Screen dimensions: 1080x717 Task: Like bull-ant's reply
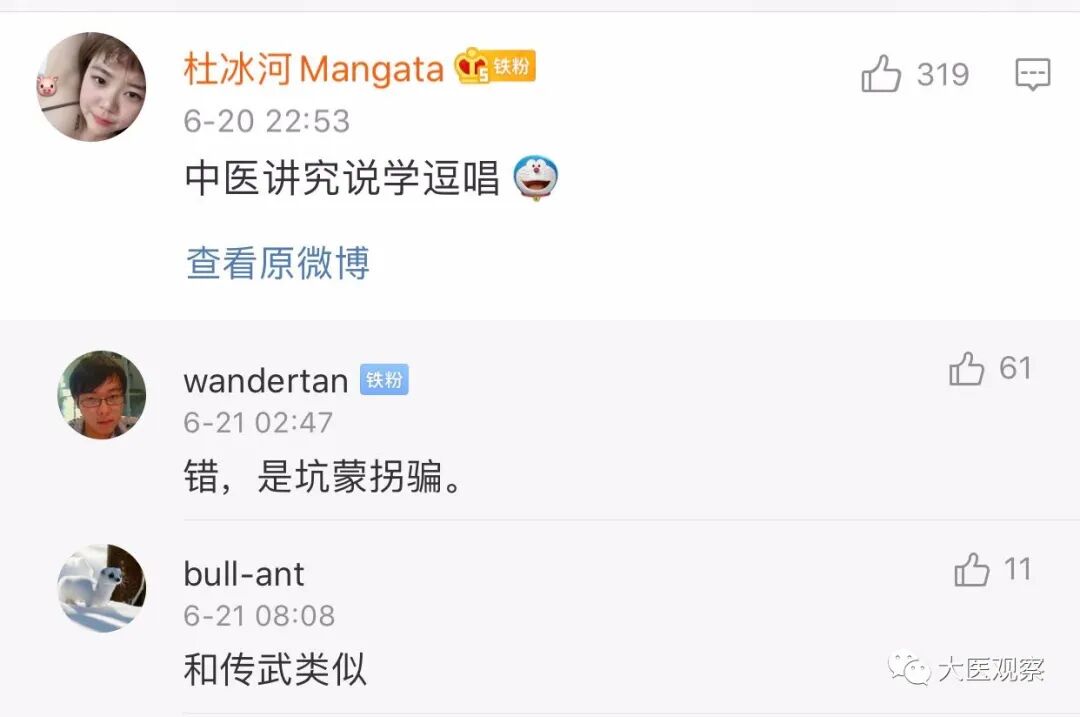[x=972, y=571]
